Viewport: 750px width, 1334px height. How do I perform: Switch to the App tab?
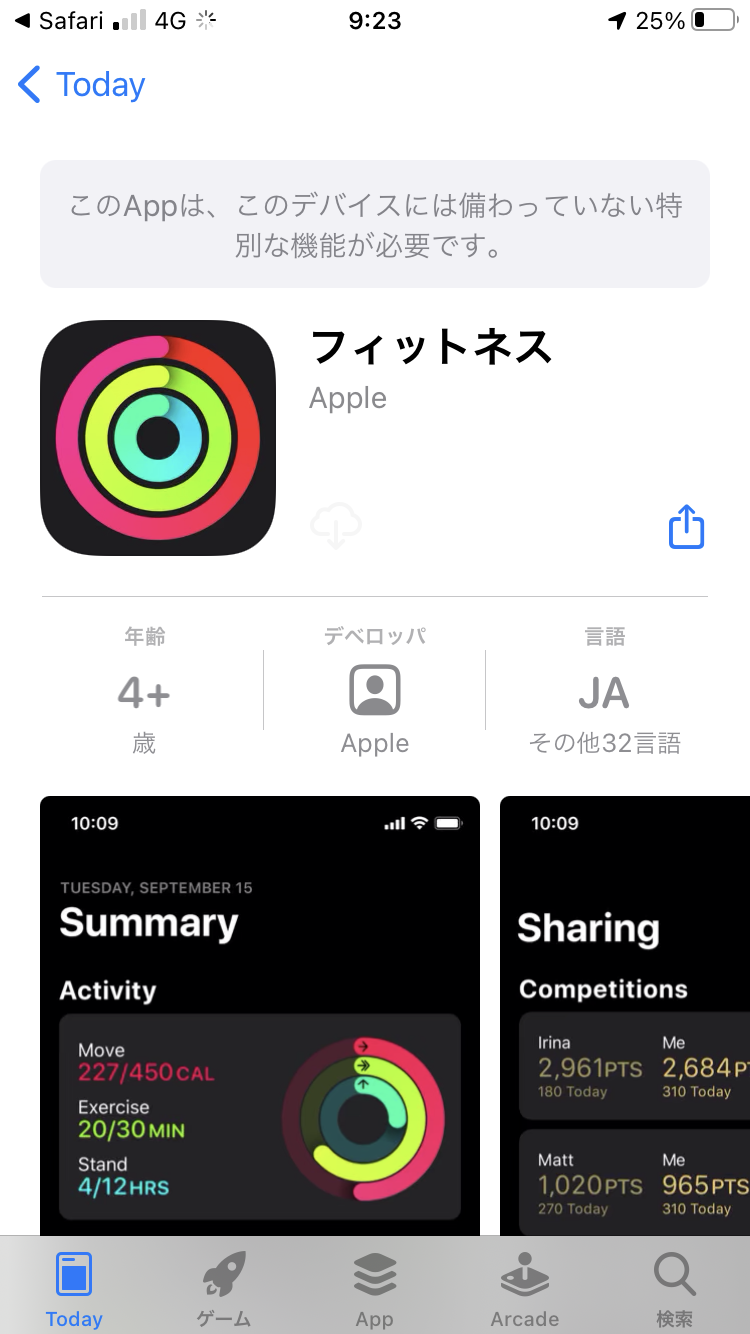click(375, 1288)
